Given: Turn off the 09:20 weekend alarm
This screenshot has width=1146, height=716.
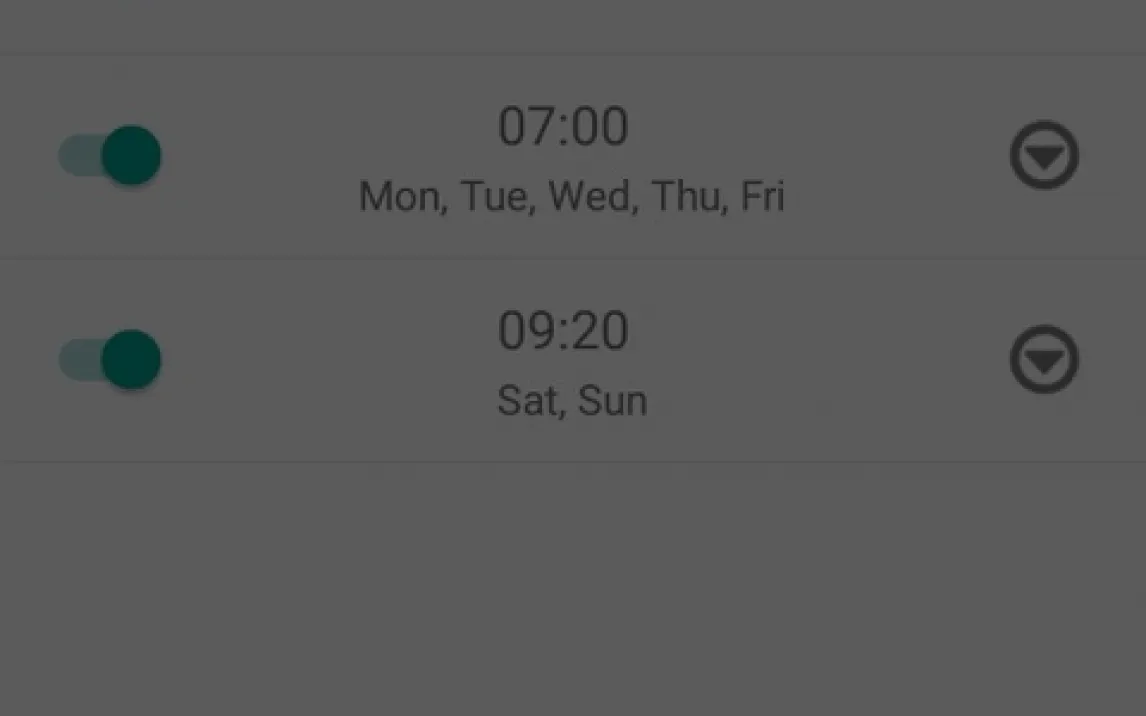Looking at the screenshot, I should (x=110, y=360).
